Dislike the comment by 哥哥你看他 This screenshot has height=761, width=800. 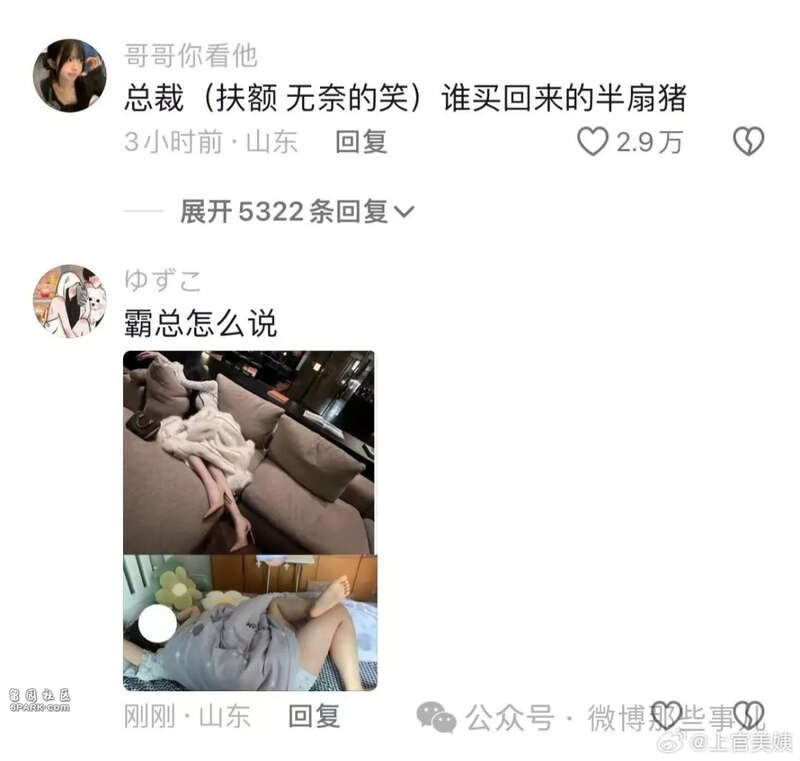click(748, 142)
